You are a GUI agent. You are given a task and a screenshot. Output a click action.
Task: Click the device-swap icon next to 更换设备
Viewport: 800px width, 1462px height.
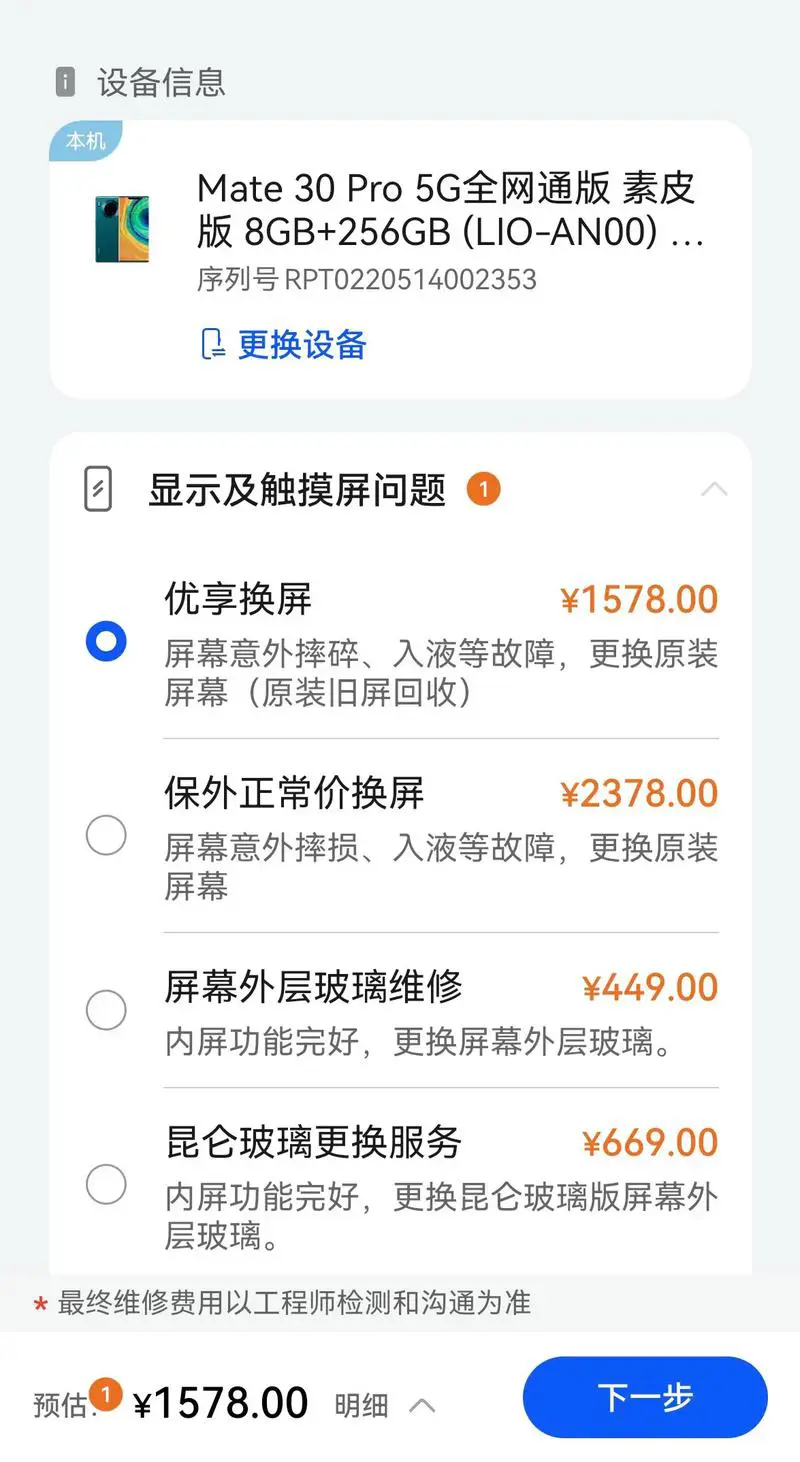(x=213, y=344)
